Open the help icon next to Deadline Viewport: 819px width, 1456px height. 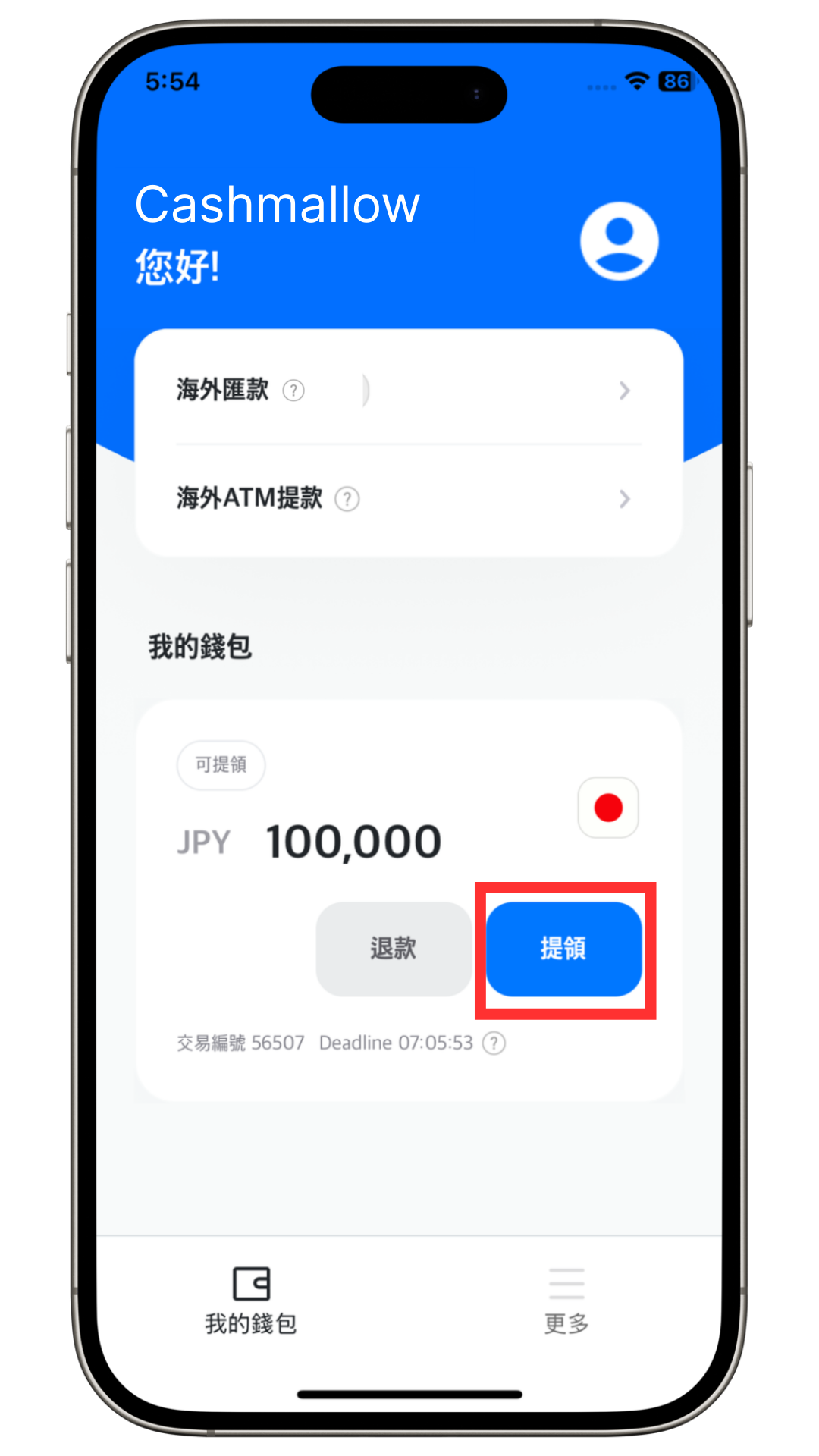(x=494, y=1043)
